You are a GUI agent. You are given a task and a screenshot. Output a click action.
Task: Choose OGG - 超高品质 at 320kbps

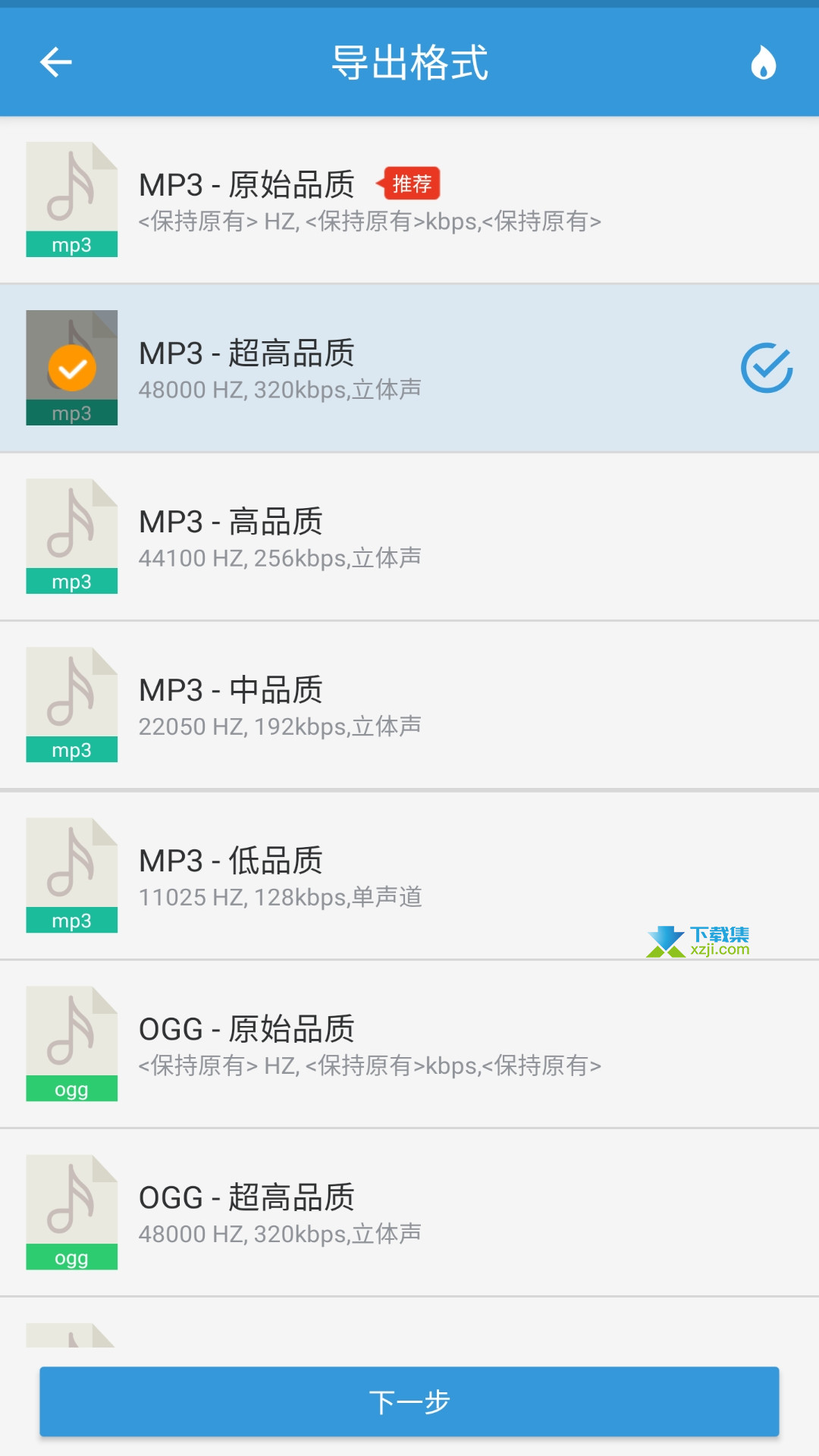click(x=409, y=1213)
